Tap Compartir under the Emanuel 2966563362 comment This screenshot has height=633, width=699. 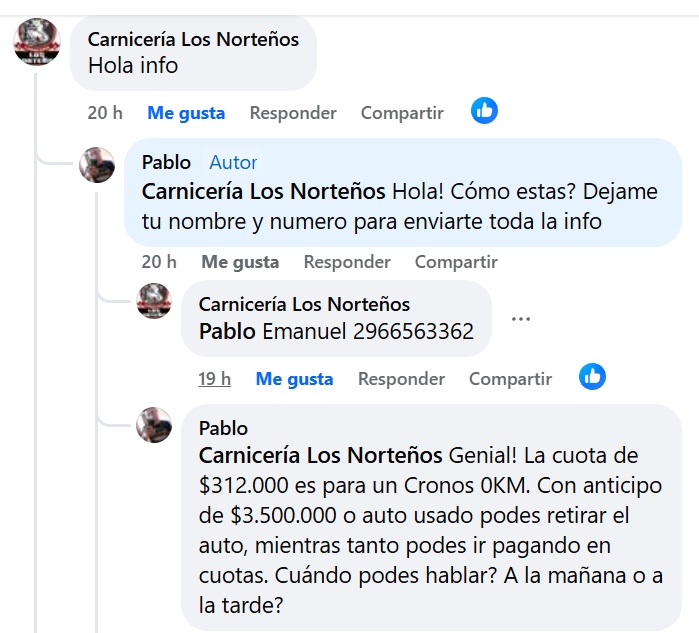point(510,379)
